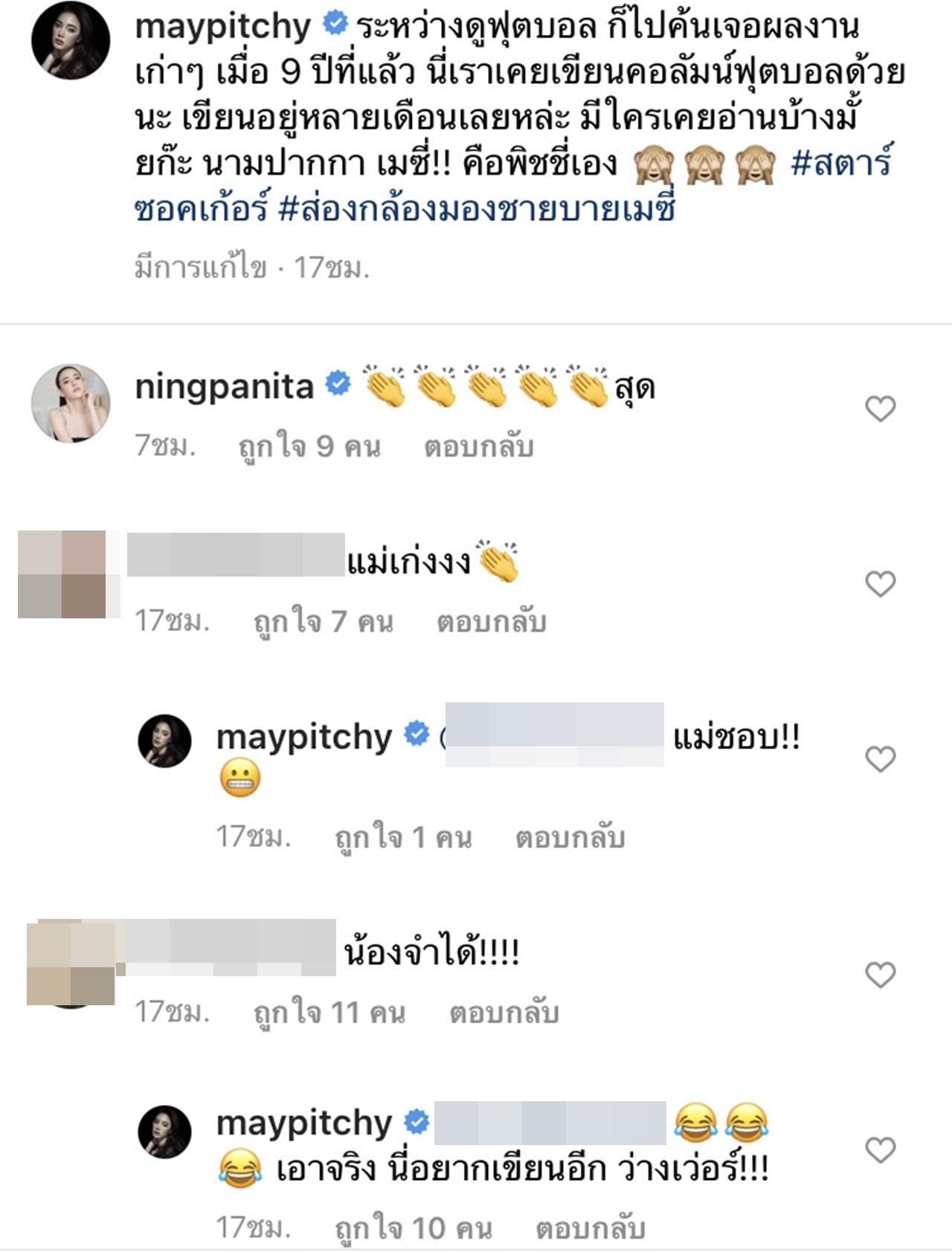Viewport: 952px width, 1253px height.
Task: Open ningpanita's profile from username
Action: tap(224, 387)
